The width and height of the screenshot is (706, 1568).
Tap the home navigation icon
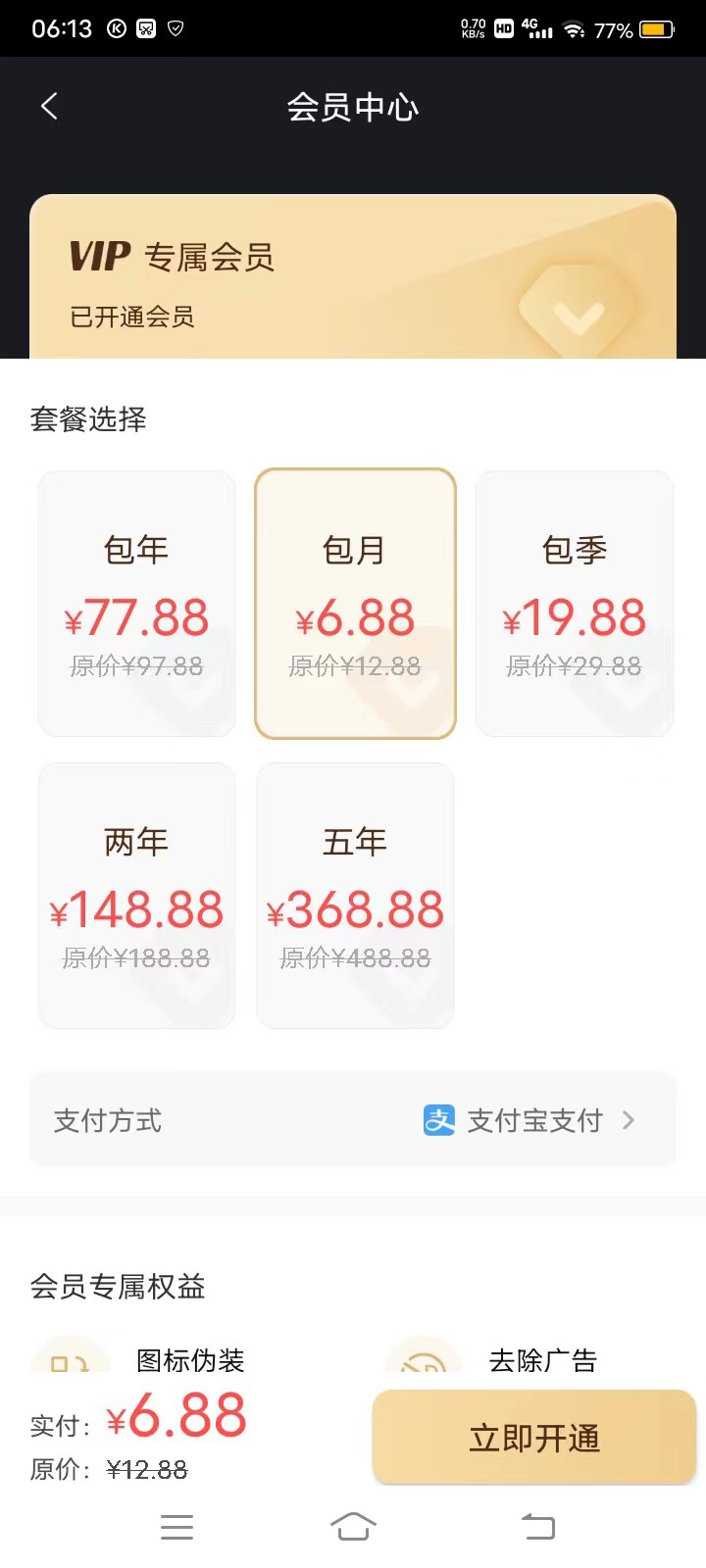pyautogui.click(x=354, y=1526)
